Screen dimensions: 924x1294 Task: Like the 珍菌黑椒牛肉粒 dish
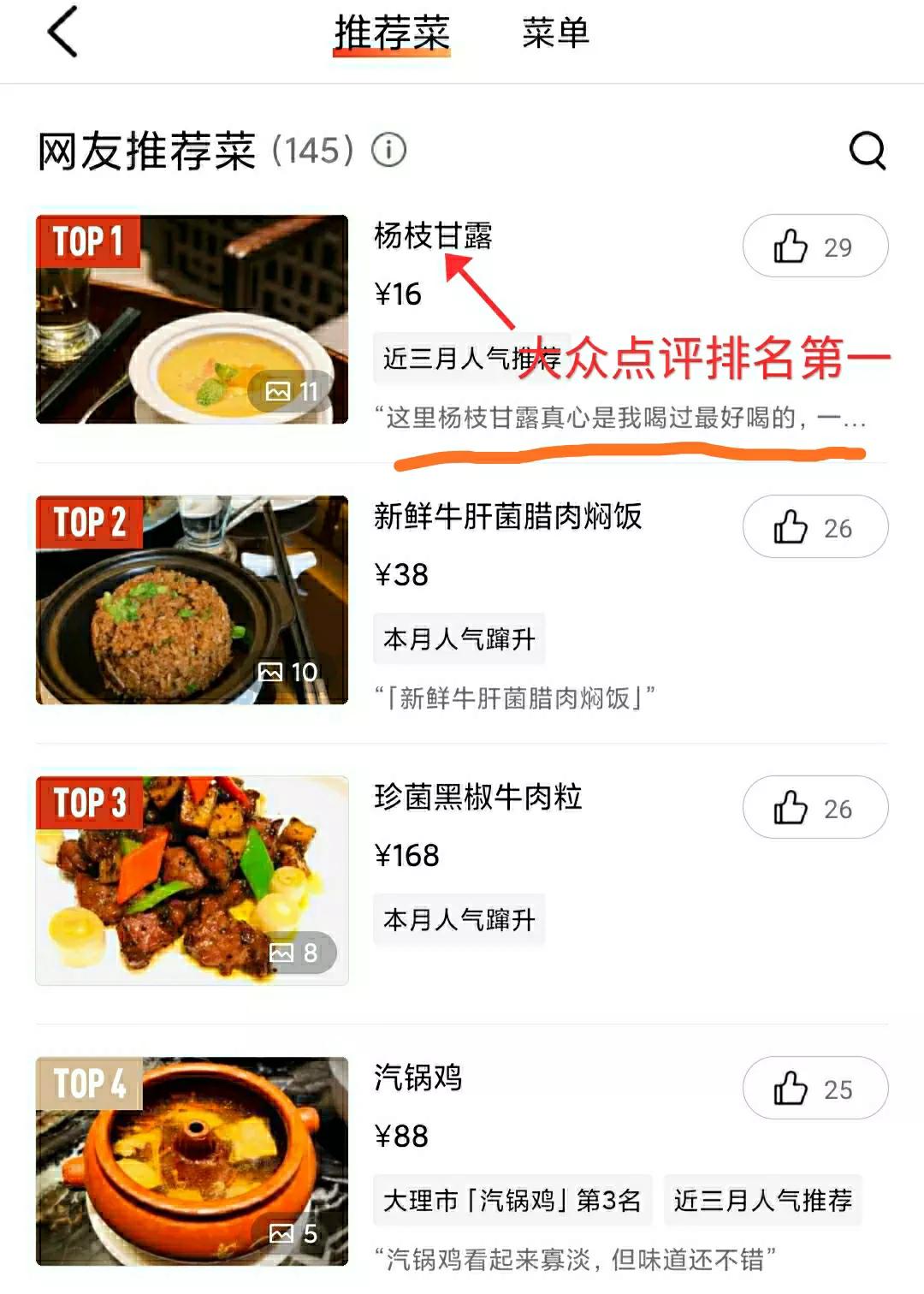814,808
